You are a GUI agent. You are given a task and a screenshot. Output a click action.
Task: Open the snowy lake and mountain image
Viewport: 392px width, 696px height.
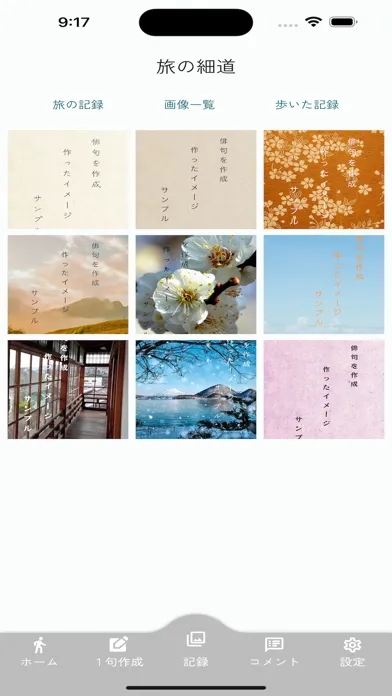click(196, 389)
